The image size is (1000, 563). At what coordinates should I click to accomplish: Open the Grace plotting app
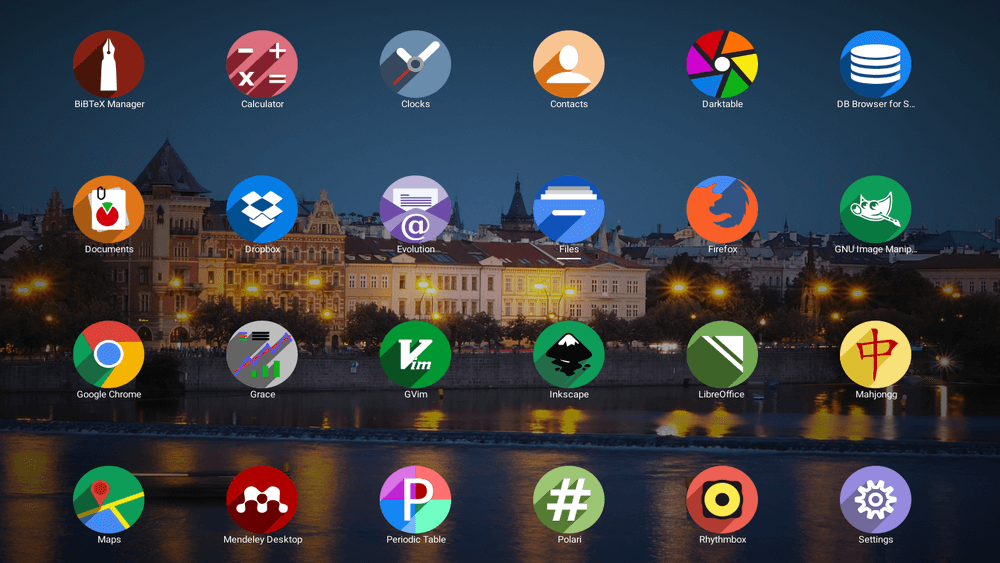click(x=262, y=355)
